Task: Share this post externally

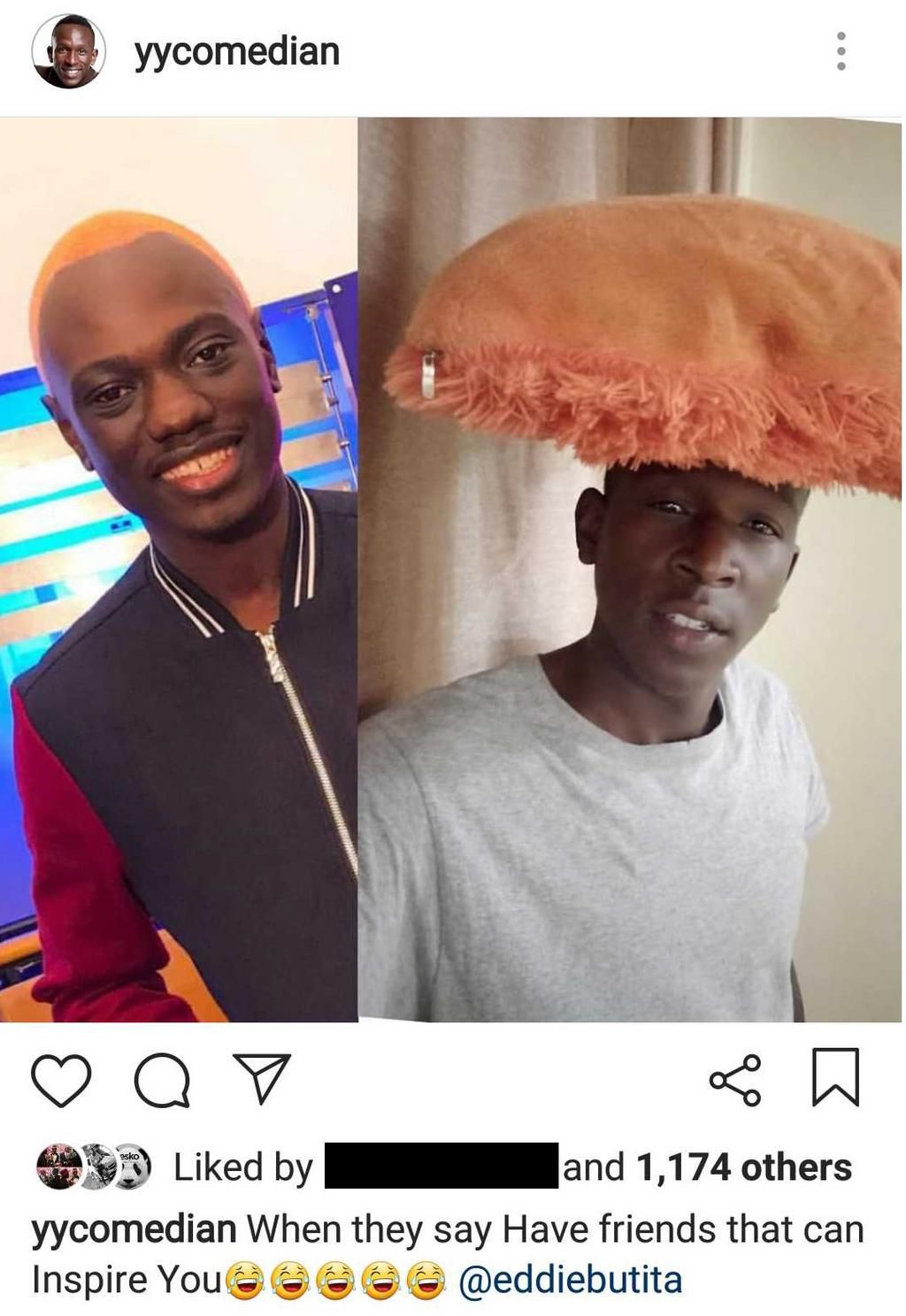Action: coord(734,1079)
